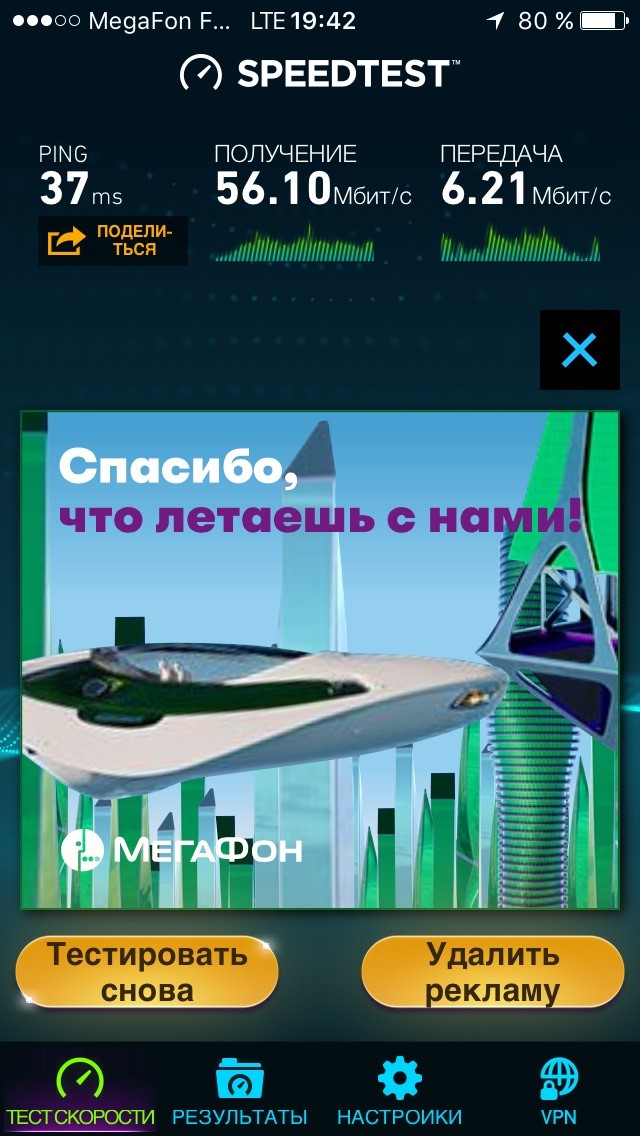Tap Тестировать снова to rerun the test
This screenshot has height=1136, width=640.
[147, 971]
